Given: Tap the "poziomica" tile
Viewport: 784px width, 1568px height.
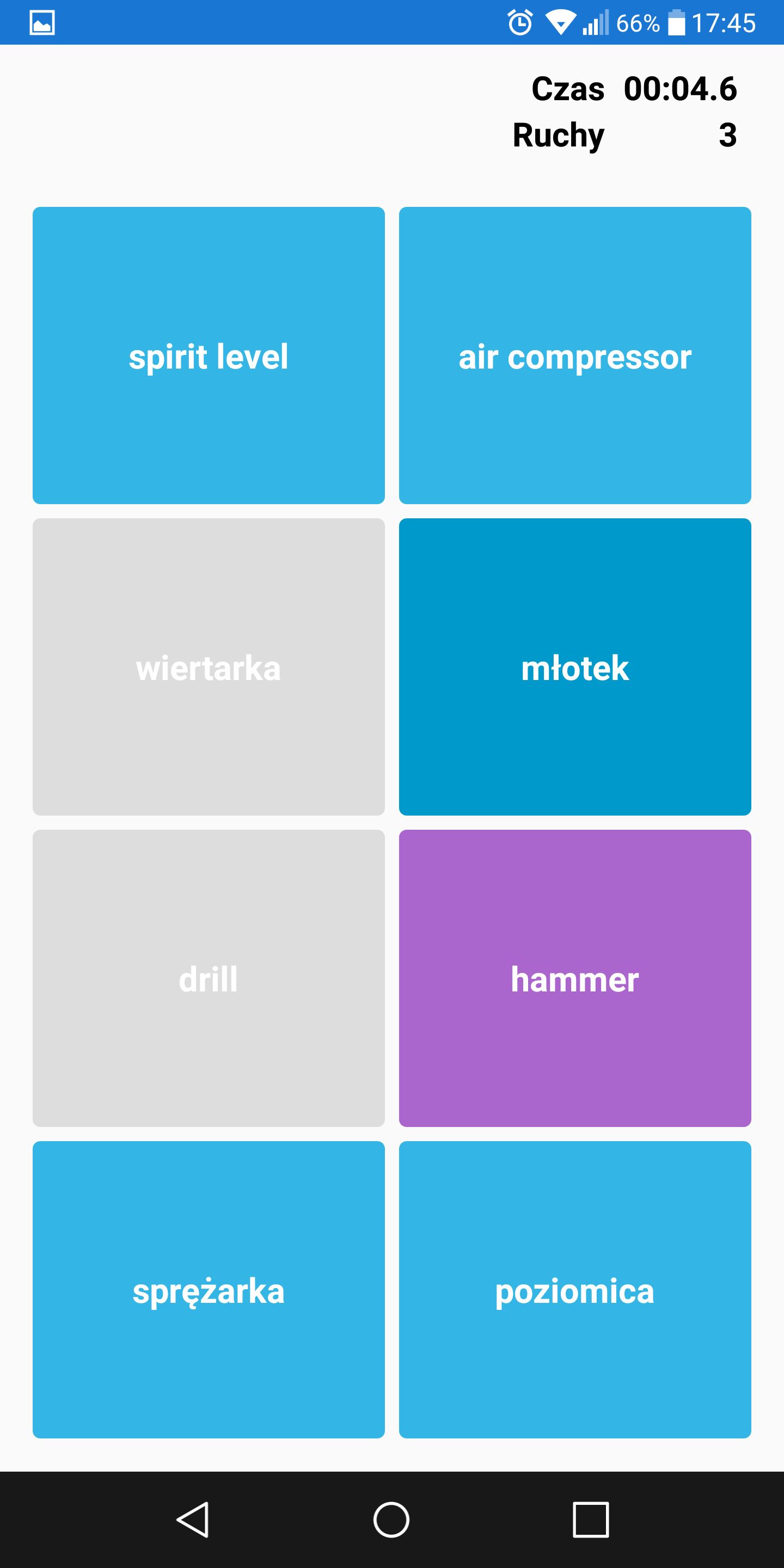Looking at the screenshot, I should (x=574, y=1290).
